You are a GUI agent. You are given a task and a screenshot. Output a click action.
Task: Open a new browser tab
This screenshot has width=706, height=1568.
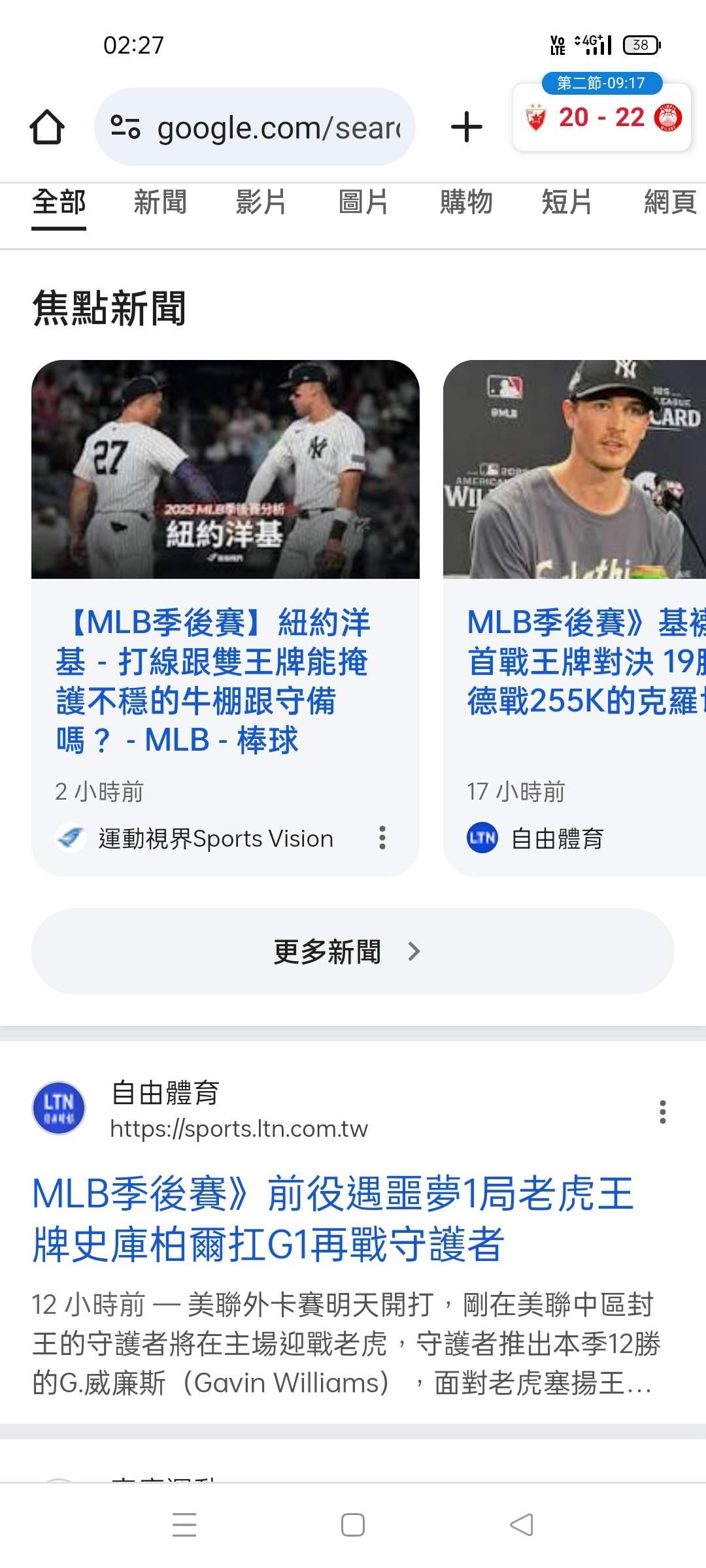pos(467,127)
